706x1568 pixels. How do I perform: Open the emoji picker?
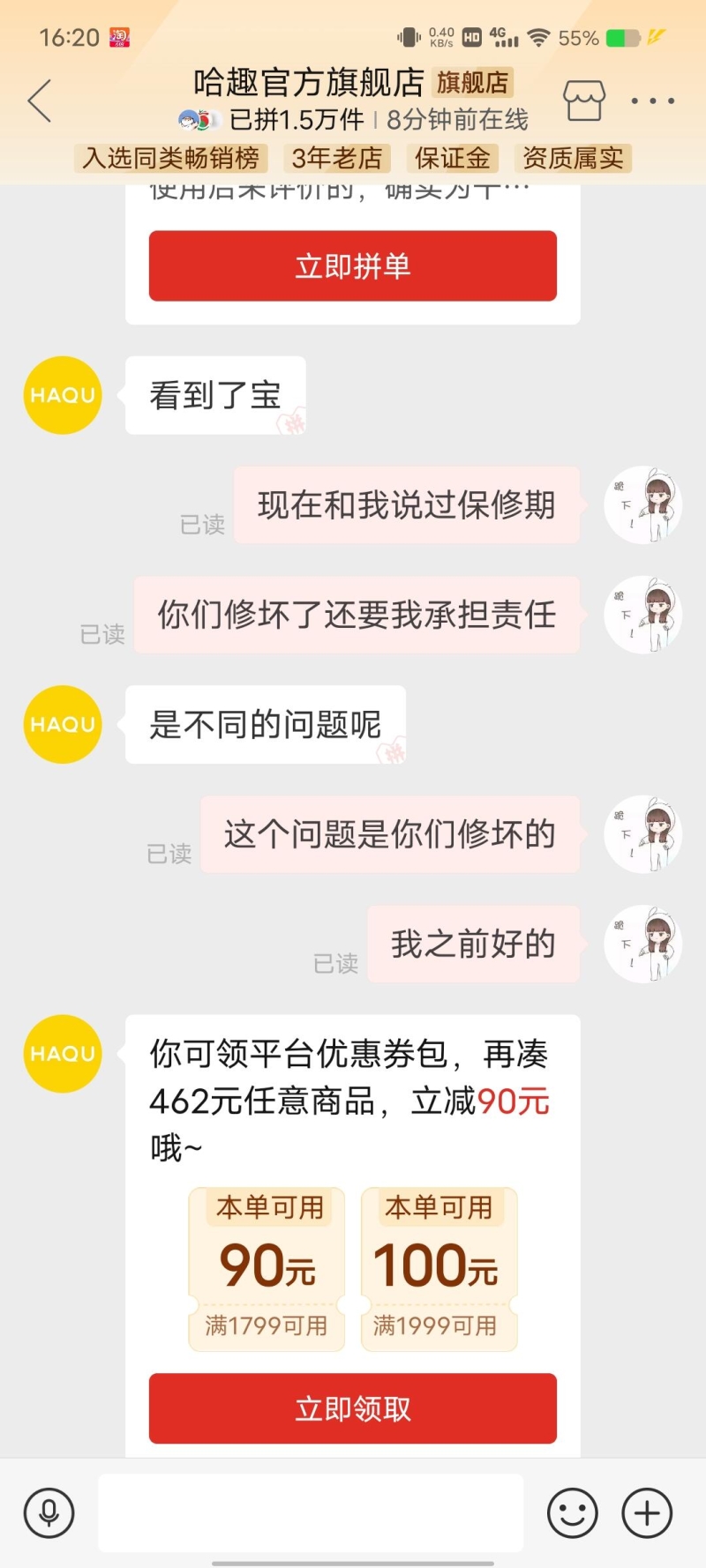[572, 1513]
